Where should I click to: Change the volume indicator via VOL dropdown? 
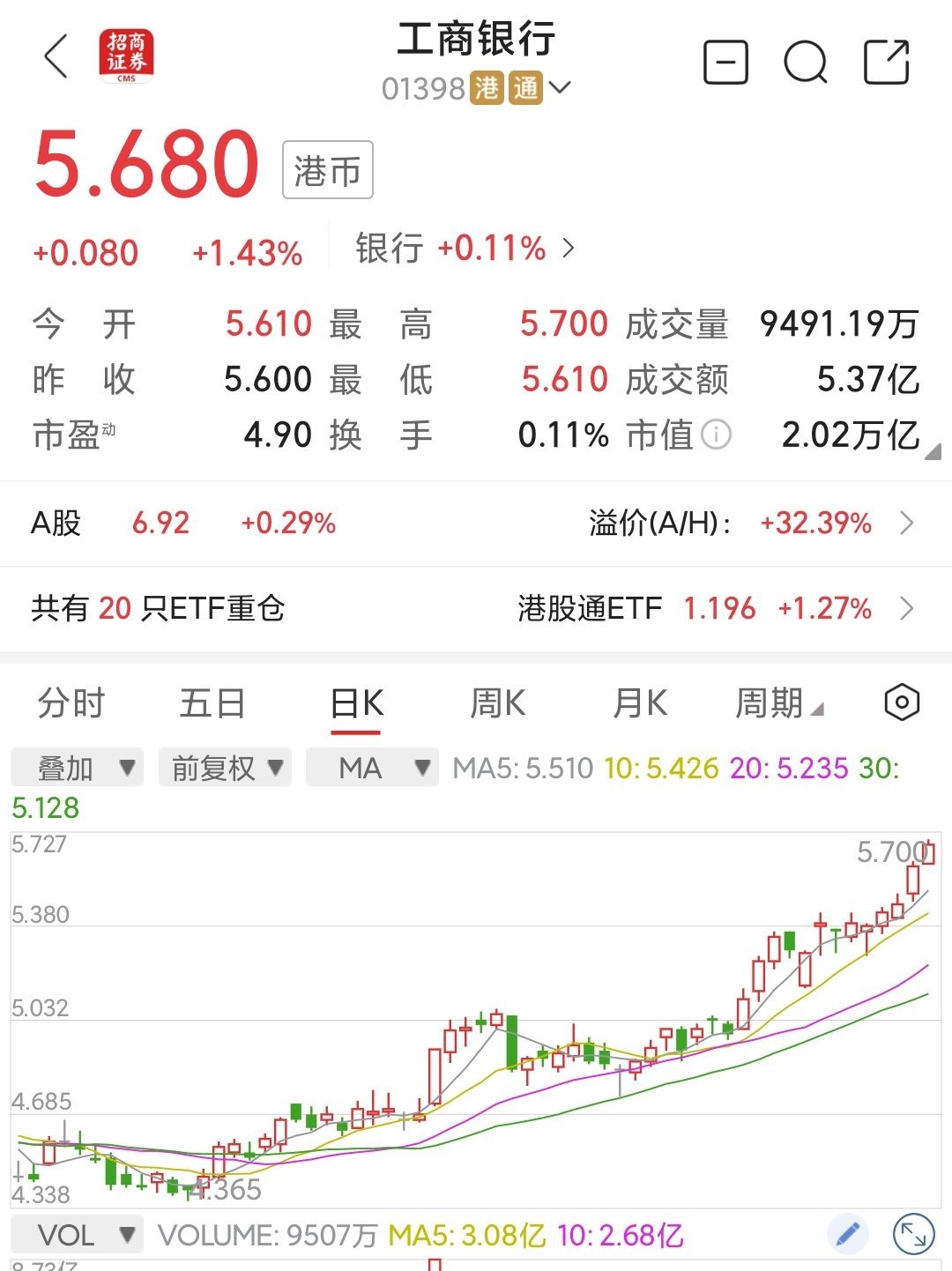pos(78,1234)
